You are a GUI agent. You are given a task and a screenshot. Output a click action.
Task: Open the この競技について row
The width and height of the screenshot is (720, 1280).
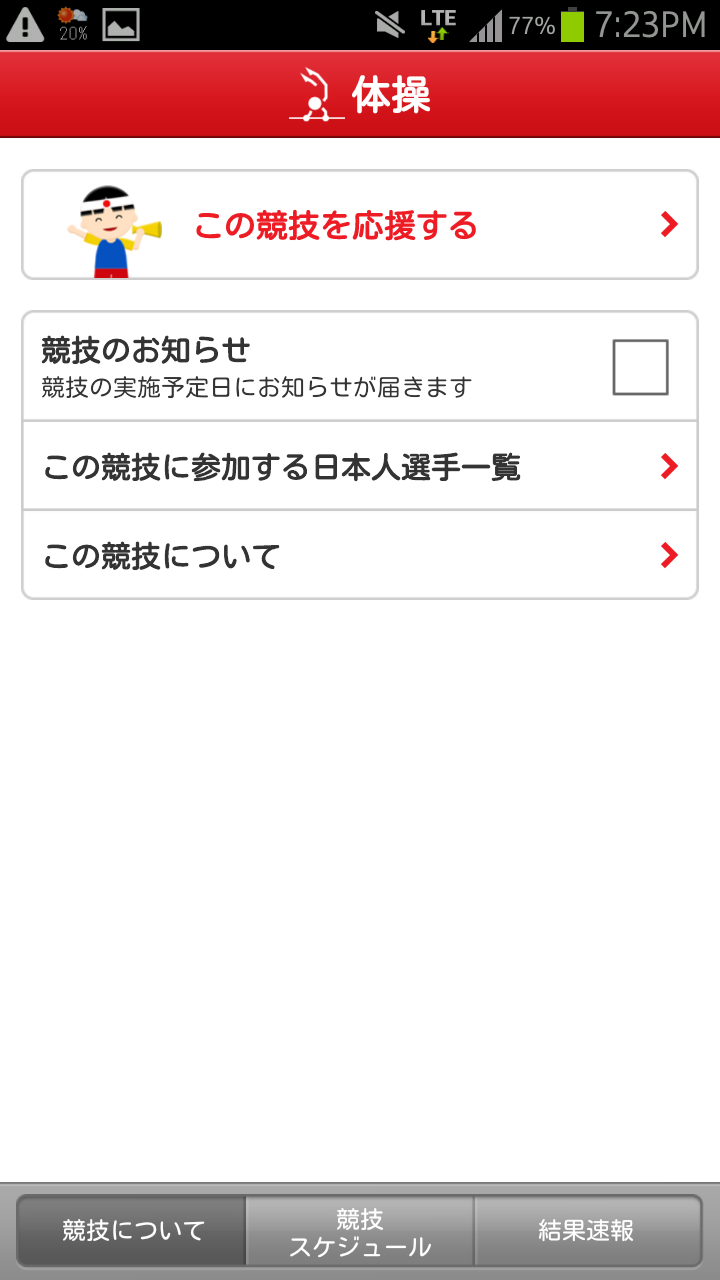[x=360, y=555]
